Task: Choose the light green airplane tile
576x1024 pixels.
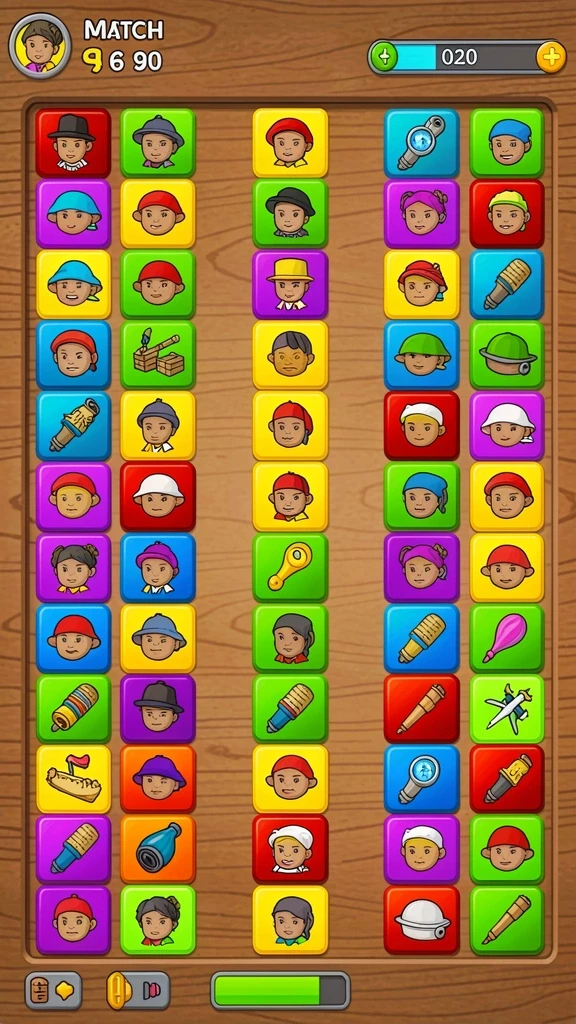Action: point(507,709)
